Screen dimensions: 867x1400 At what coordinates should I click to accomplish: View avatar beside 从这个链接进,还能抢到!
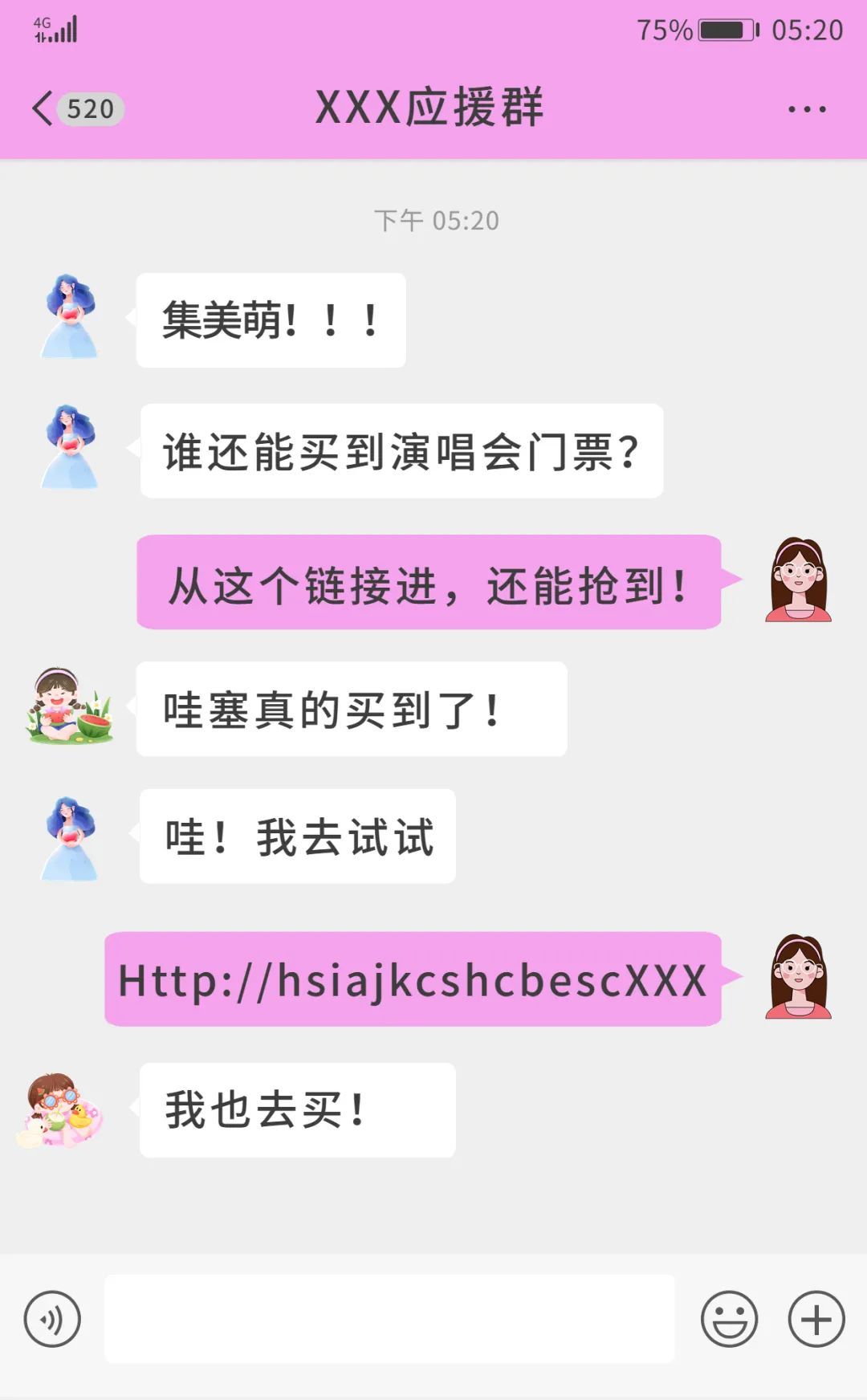[798, 580]
